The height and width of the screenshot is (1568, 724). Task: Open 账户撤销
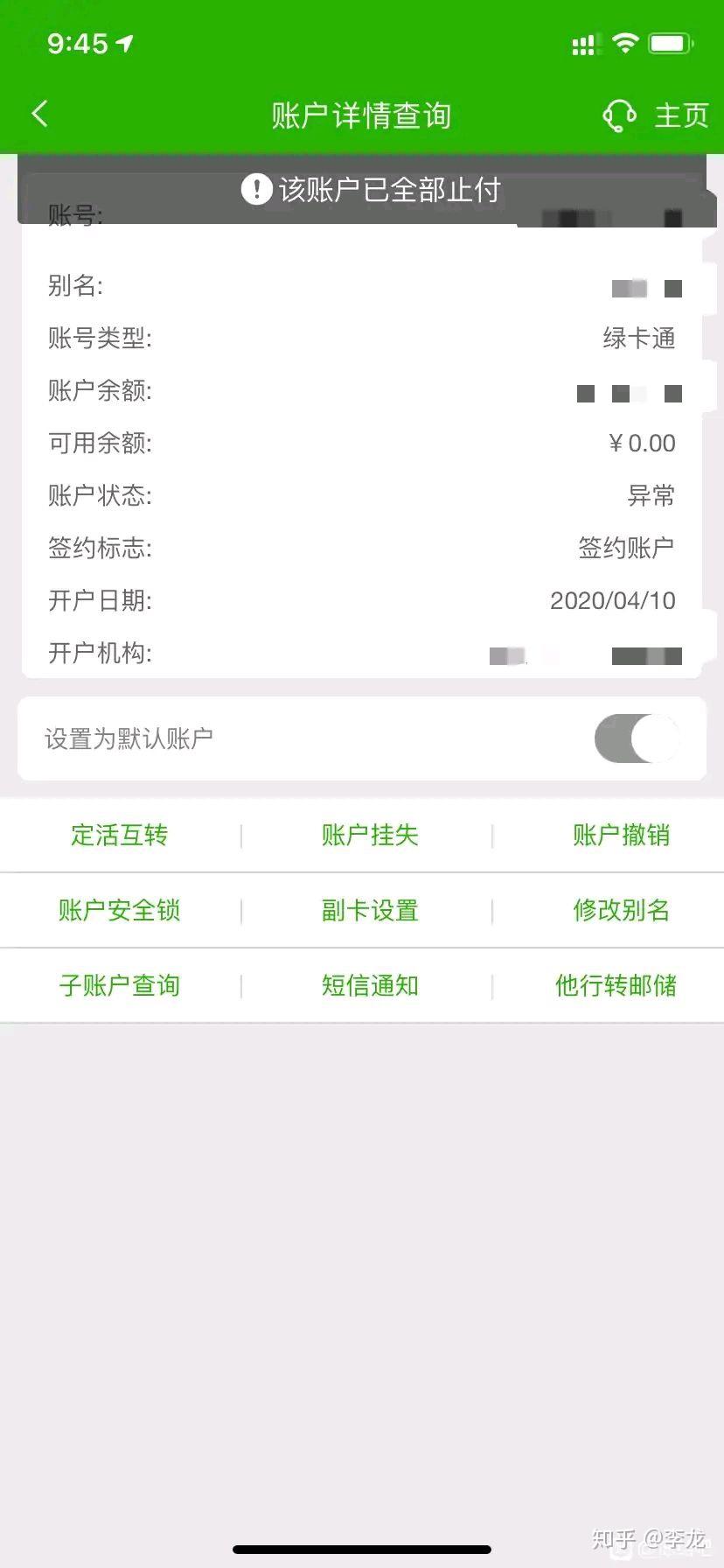coord(621,835)
